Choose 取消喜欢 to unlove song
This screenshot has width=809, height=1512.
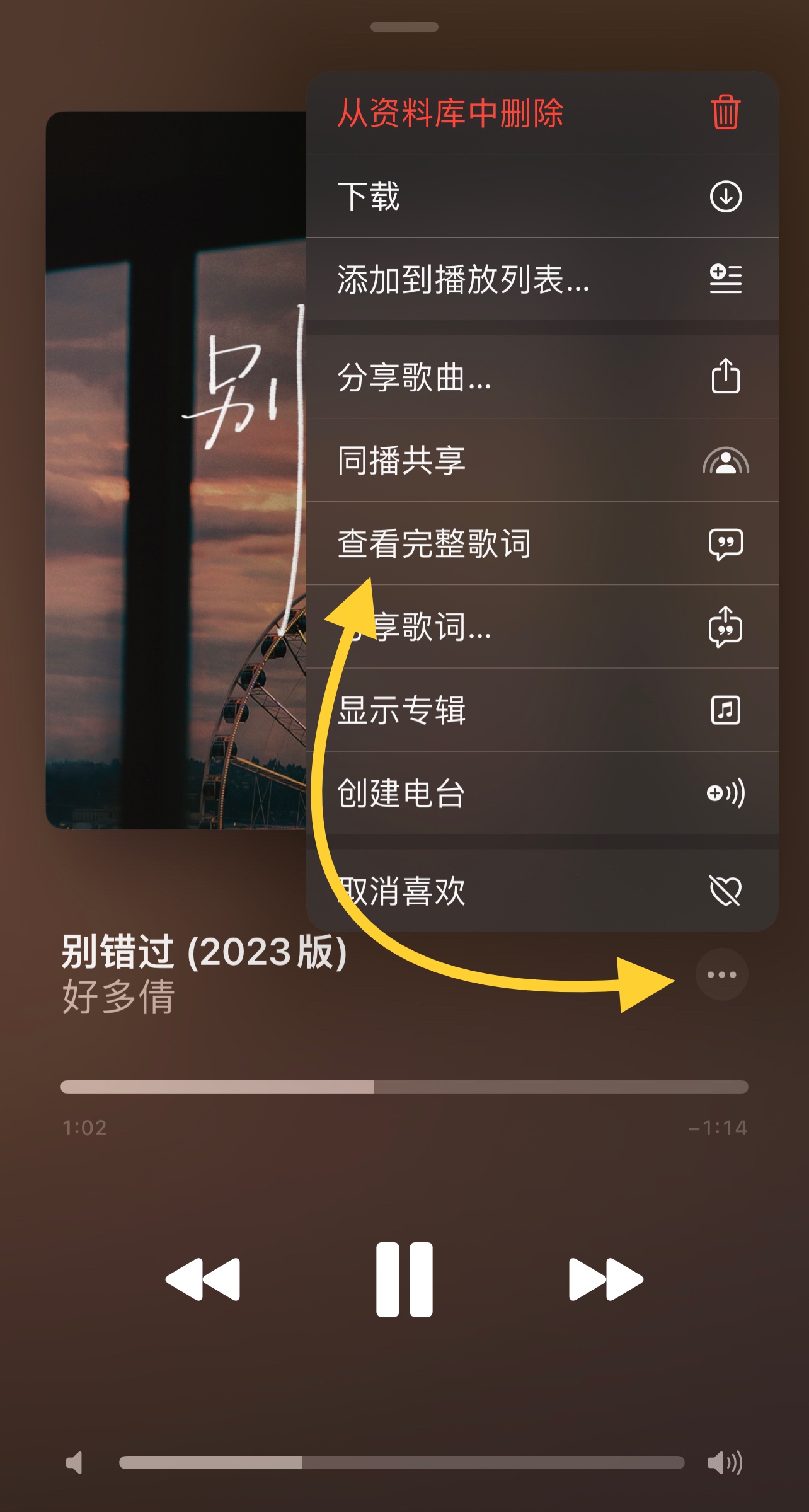[542, 891]
